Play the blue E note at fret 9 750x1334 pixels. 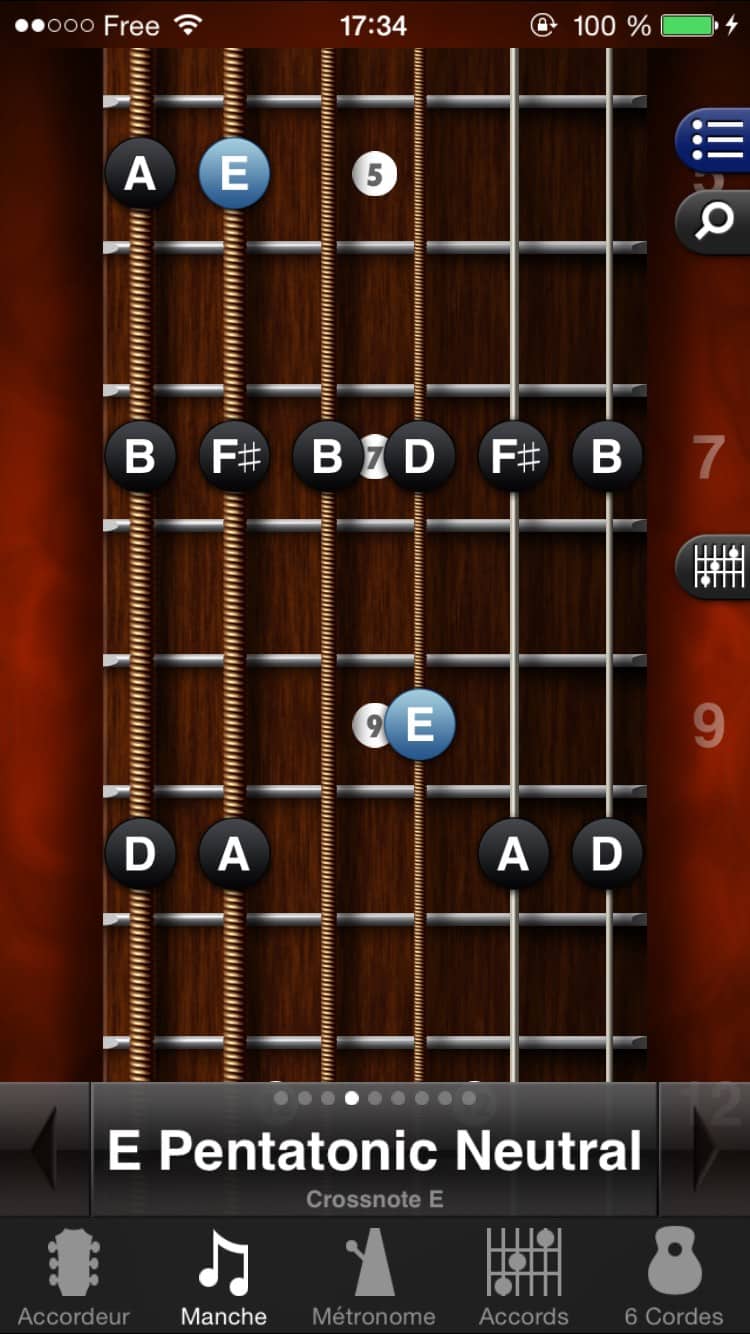pos(420,725)
